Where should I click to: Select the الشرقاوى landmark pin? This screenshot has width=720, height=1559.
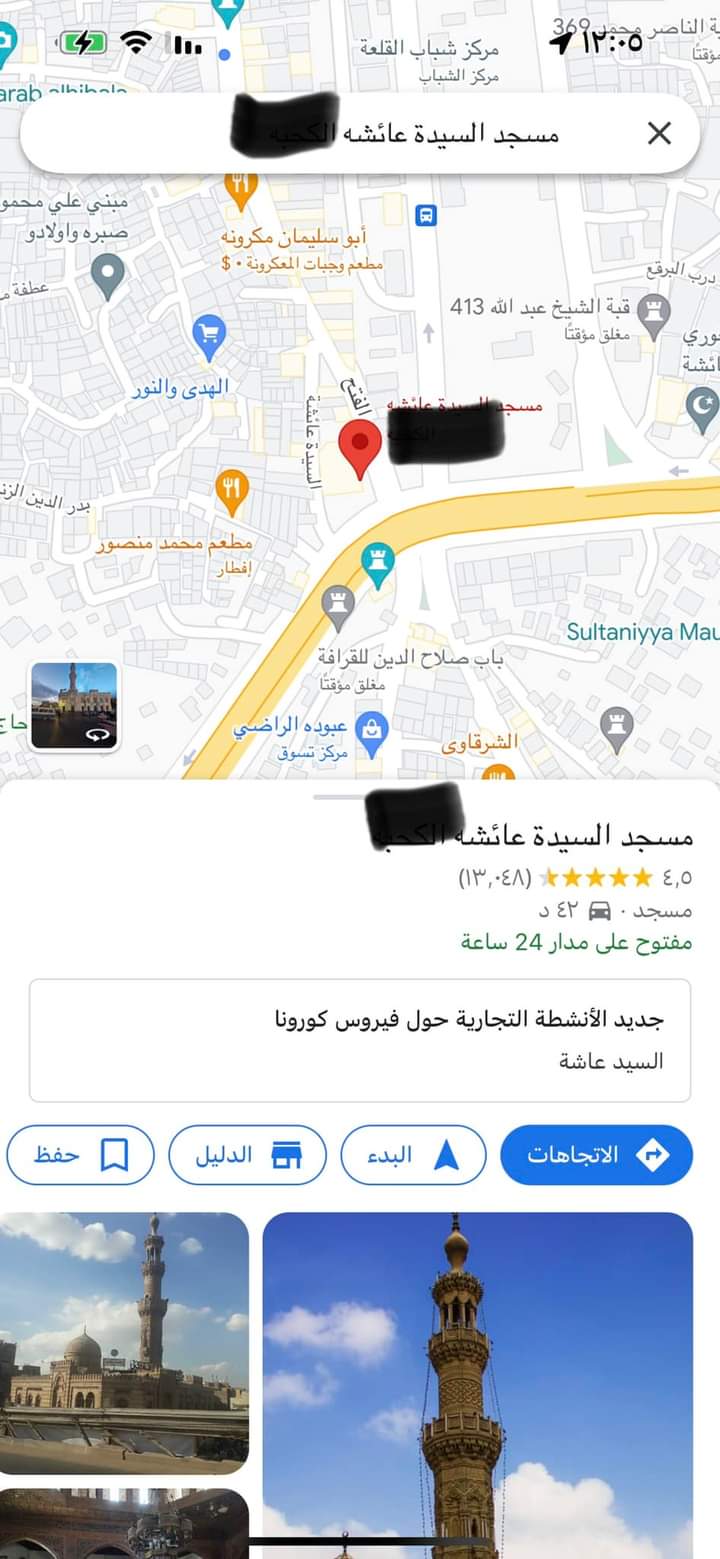[x=617, y=727]
